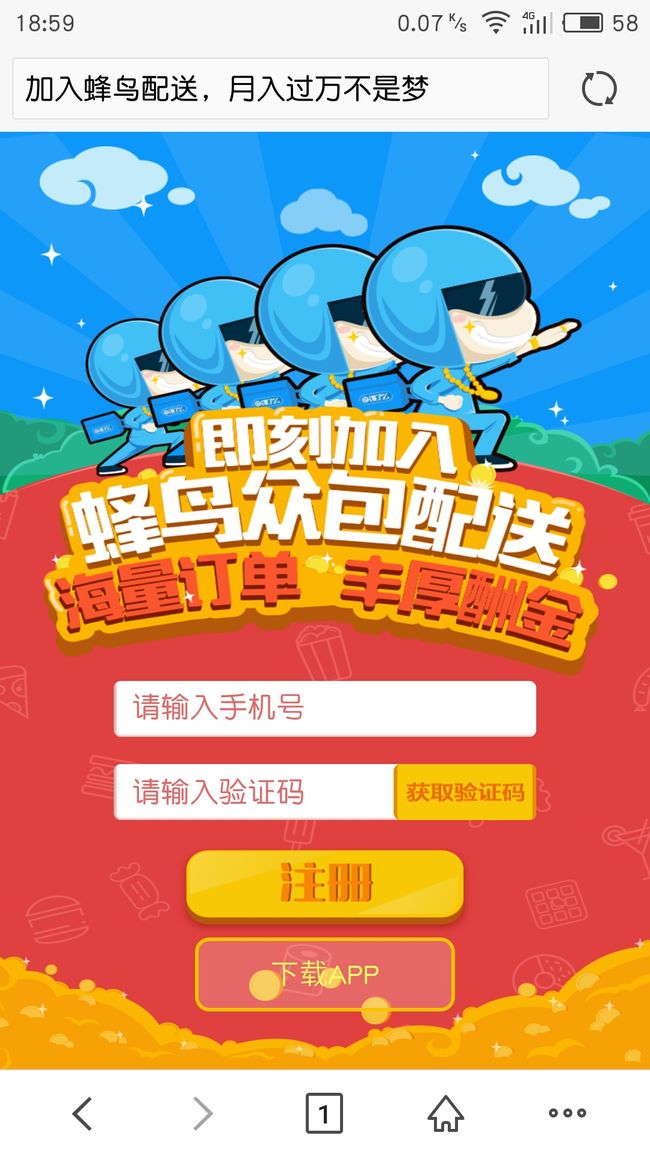Reload the page with the refresh icon
The width and height of the screenshot is (650, 1156).
599,89
